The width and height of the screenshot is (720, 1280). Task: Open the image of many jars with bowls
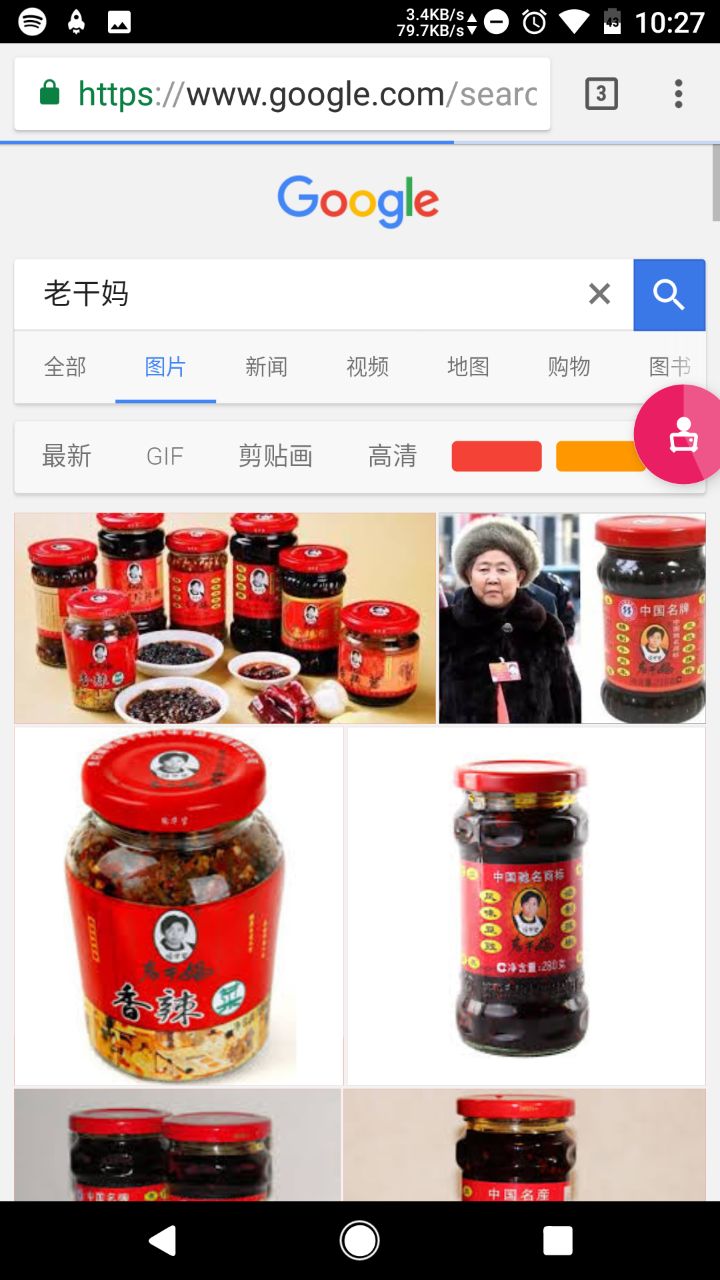click(x=225, y=618)
